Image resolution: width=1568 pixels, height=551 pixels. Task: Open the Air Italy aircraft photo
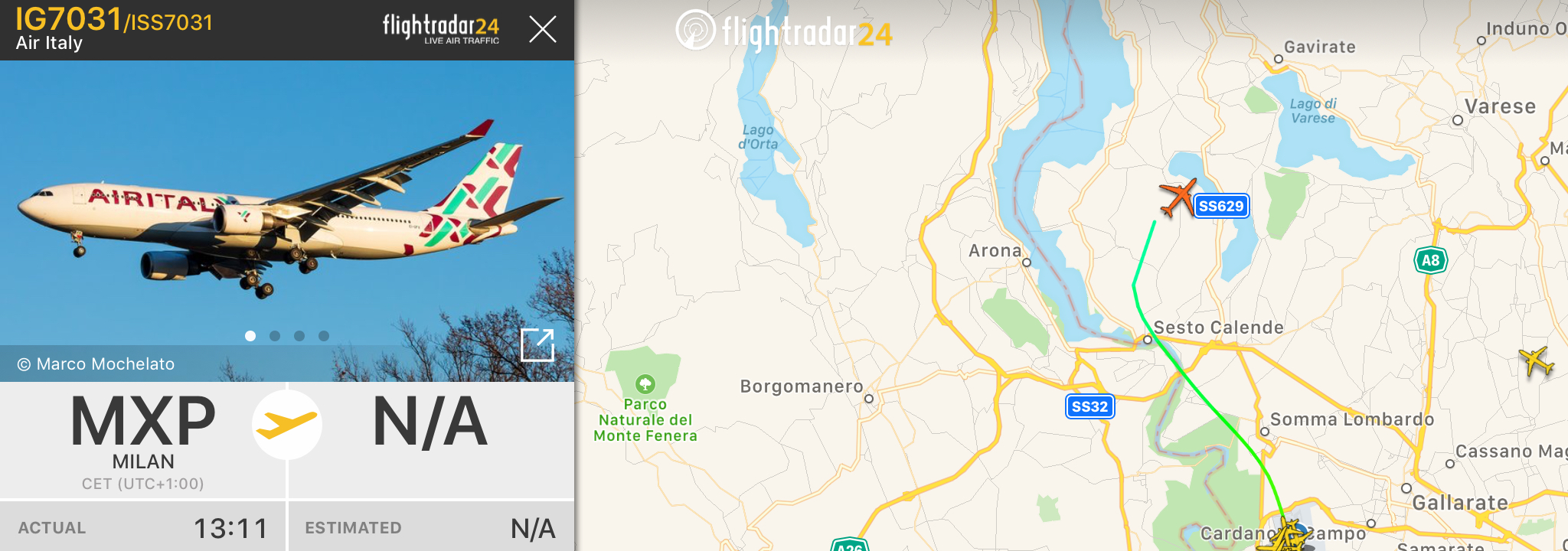[x=286, y=207]
